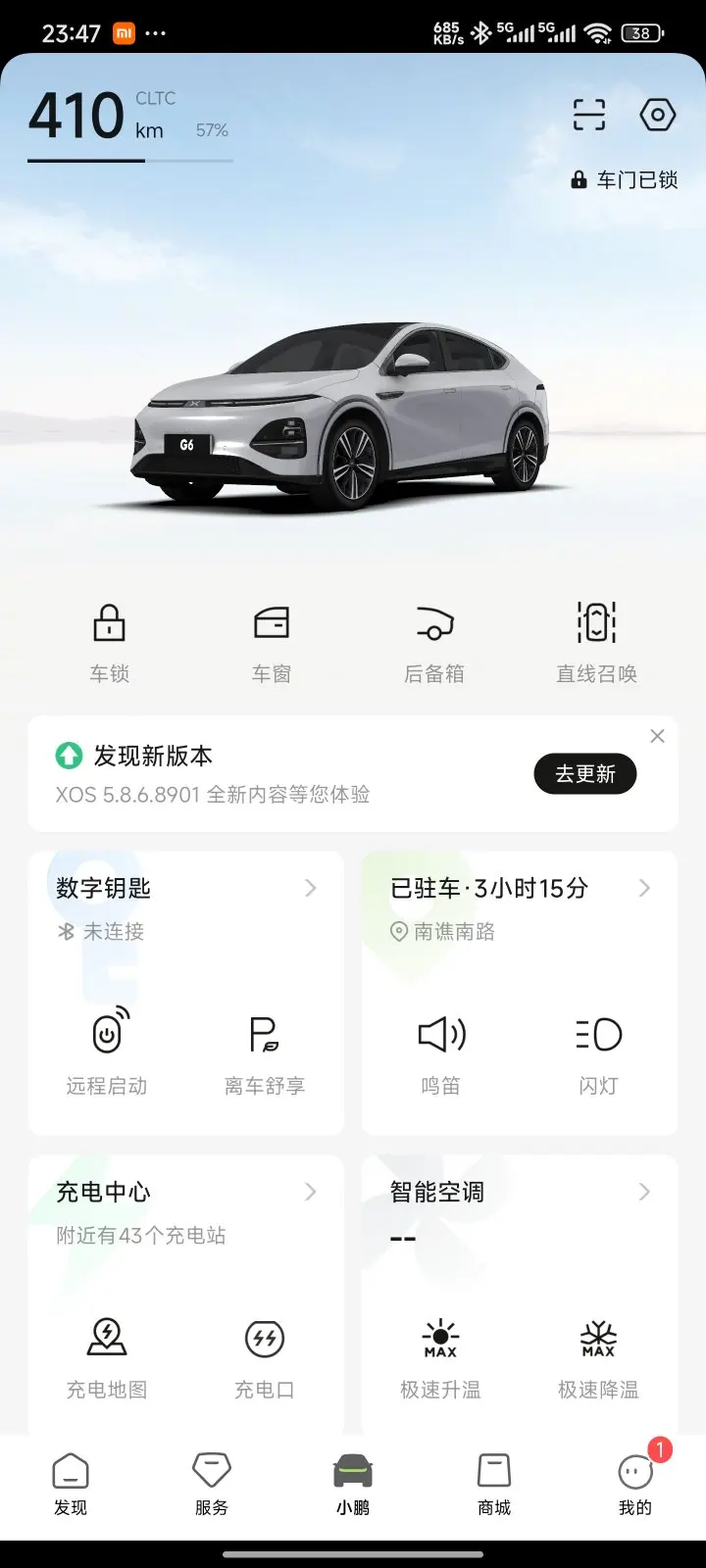Open the 智能空调 climate card
This screenshot has height=1568, width=706.
(x=520, y=1193)
